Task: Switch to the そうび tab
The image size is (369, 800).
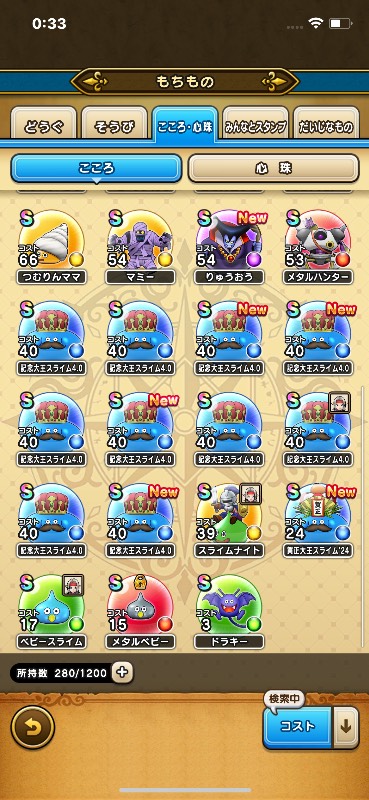Action: (x=114, y=123)
